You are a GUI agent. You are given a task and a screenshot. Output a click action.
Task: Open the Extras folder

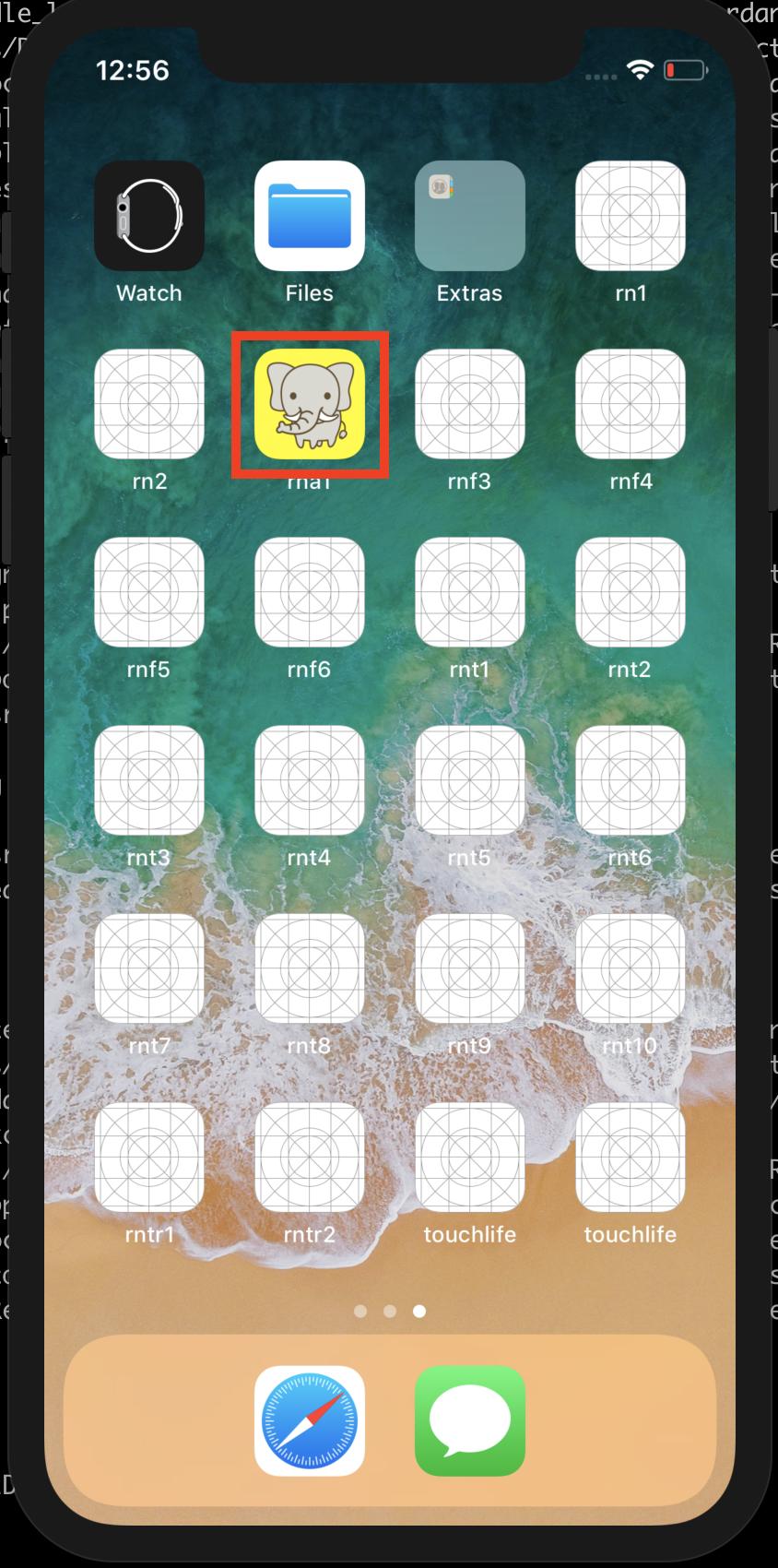(x=470, y=217)
